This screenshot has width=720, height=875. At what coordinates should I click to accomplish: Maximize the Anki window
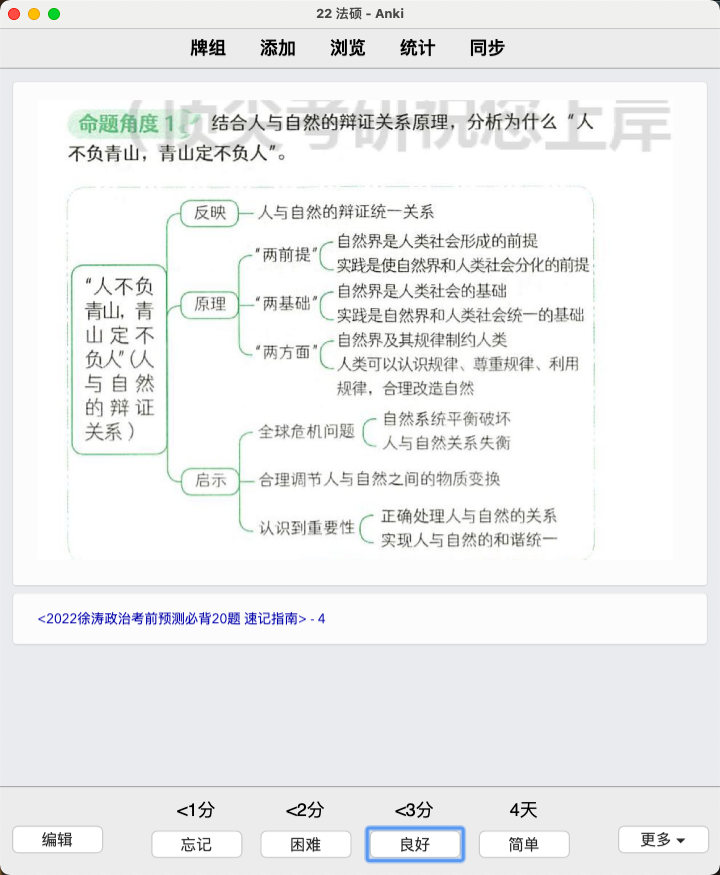coord(54,14)
